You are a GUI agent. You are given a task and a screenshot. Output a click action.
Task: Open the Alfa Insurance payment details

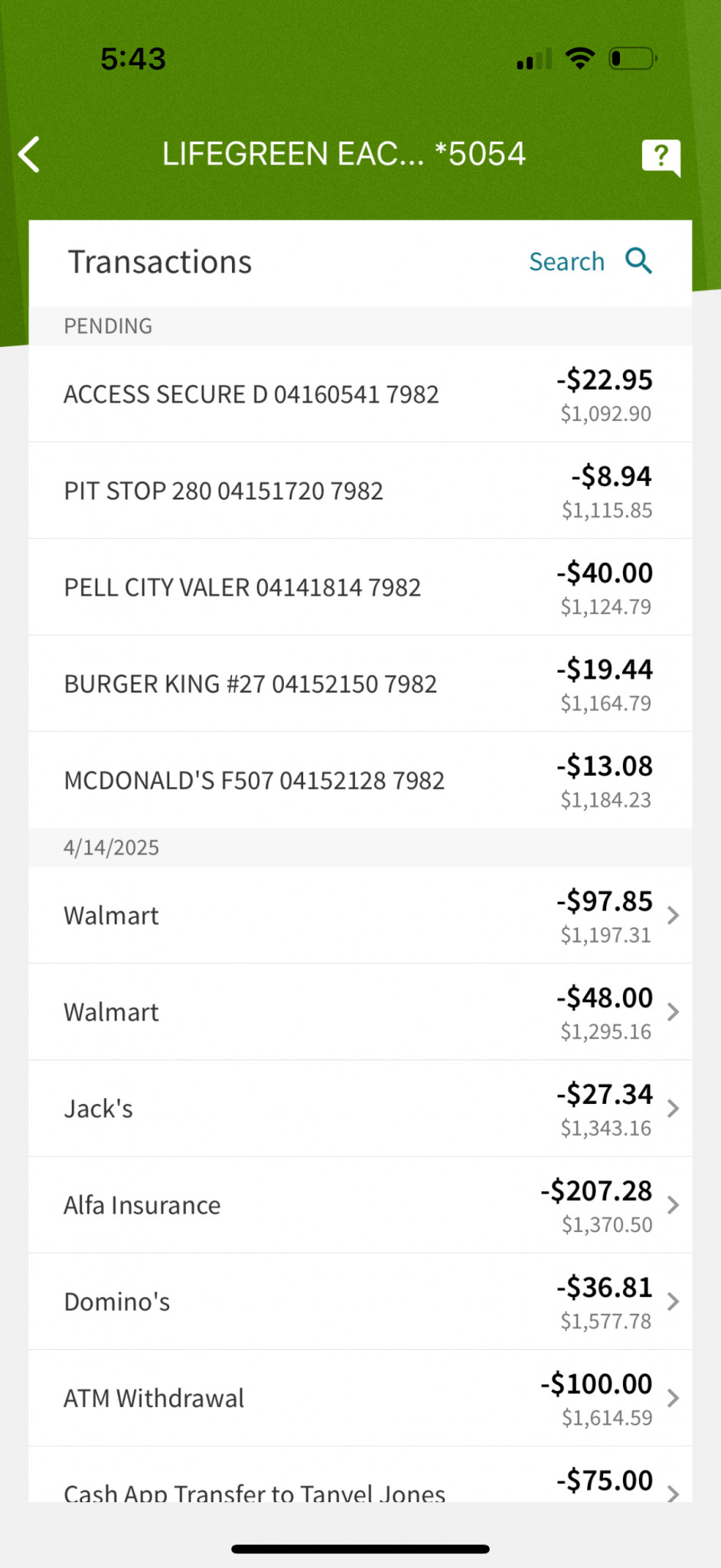pyautogui.click(x=360, y=1205)
